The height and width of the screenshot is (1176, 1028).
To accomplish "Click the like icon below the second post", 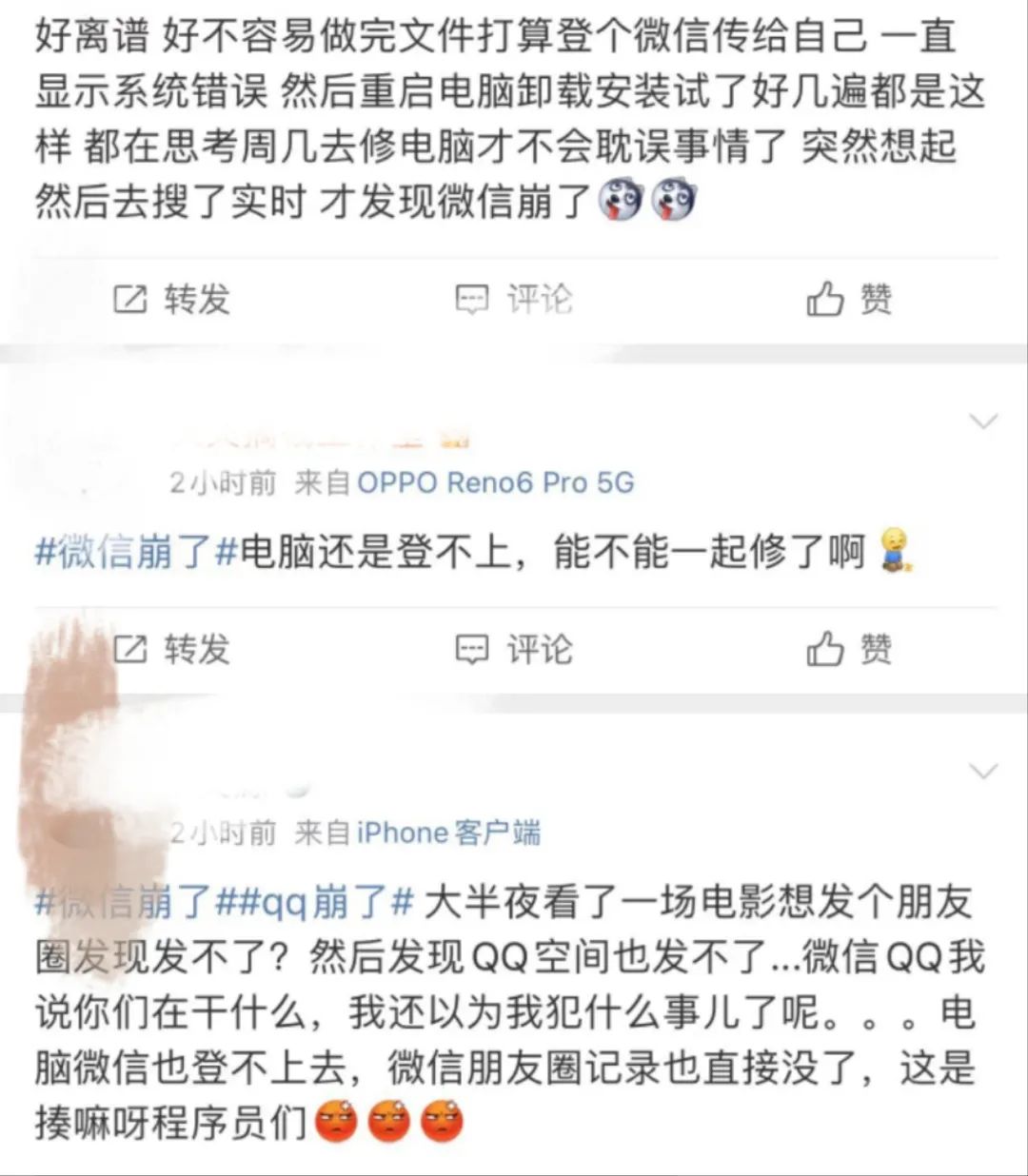I will click(x=826, y=650).
